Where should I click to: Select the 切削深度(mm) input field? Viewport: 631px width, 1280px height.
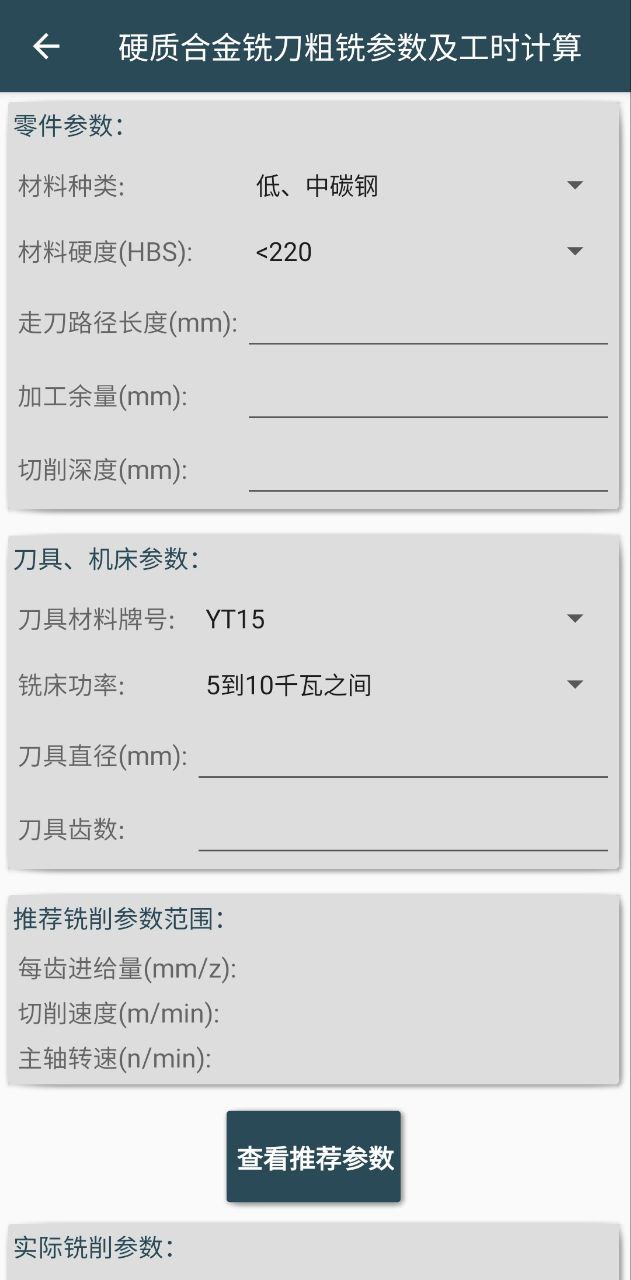pyautogui.click(x=428, y=470)
